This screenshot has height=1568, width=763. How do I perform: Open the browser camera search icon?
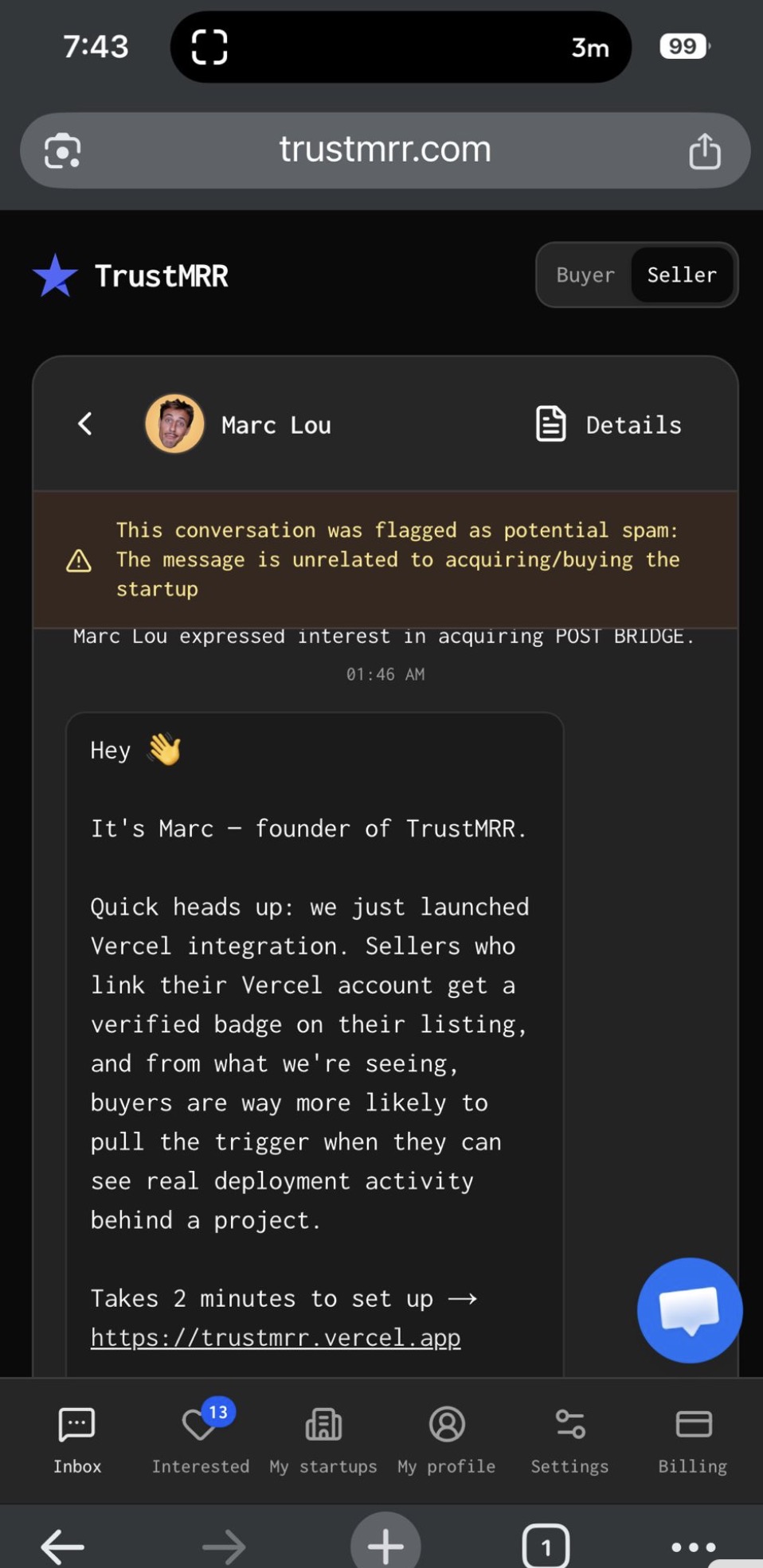[63, 151]
